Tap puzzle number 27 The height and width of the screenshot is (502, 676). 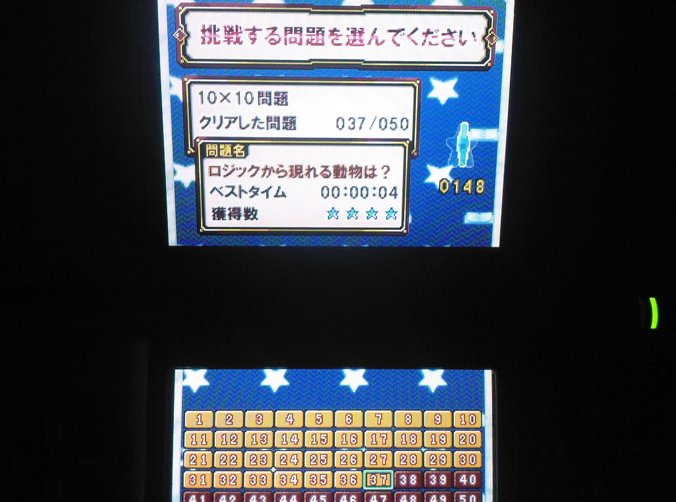pos(378,459)
